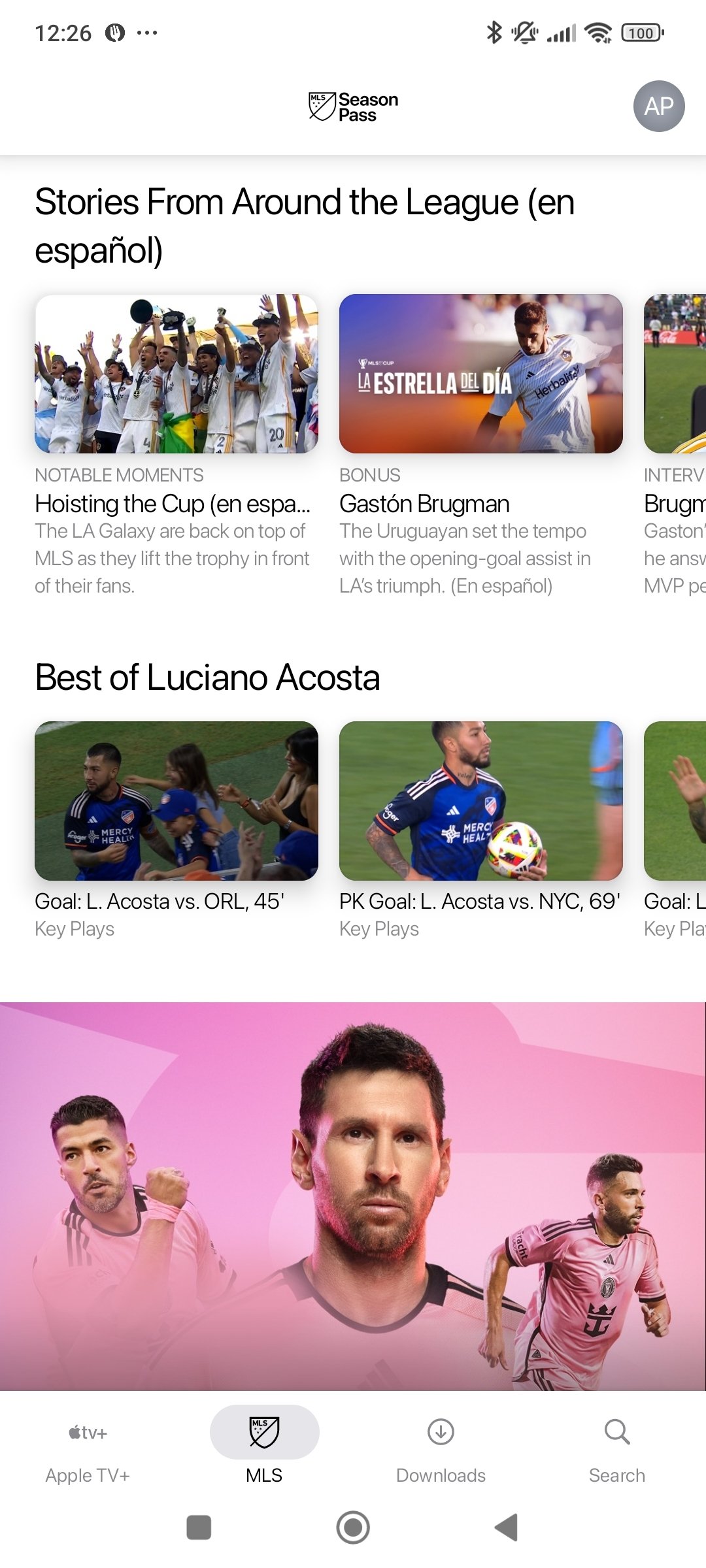Play PK Goal: L. Acosta vs. NYC, 69'
The width and height of the screenshot is (706, 1568).
point(480,801)
